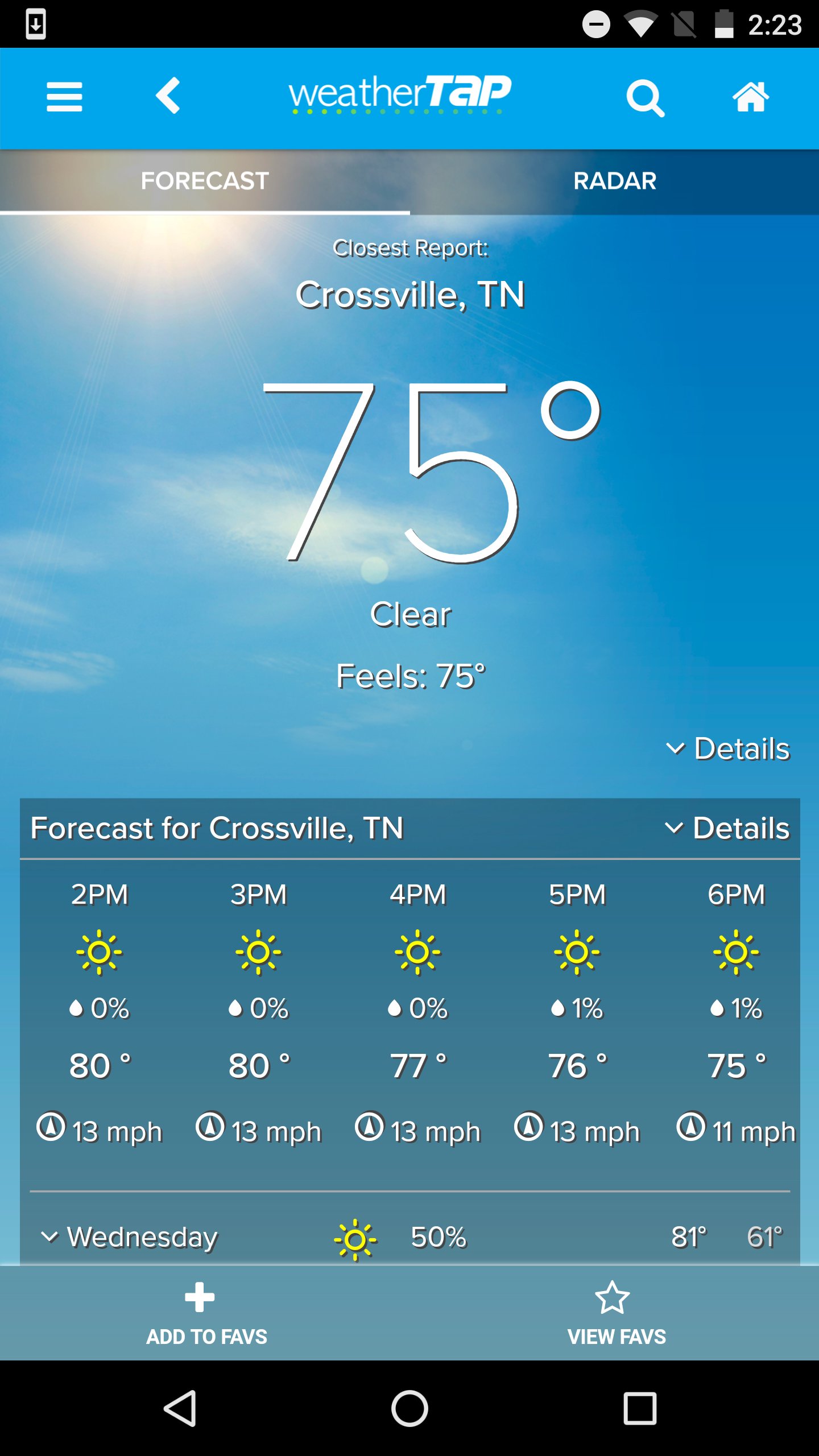Collapse the Details section near Feels temperature
This screenshot has width=819, height=1456.
pyautogui.click(x=728, y=749)
